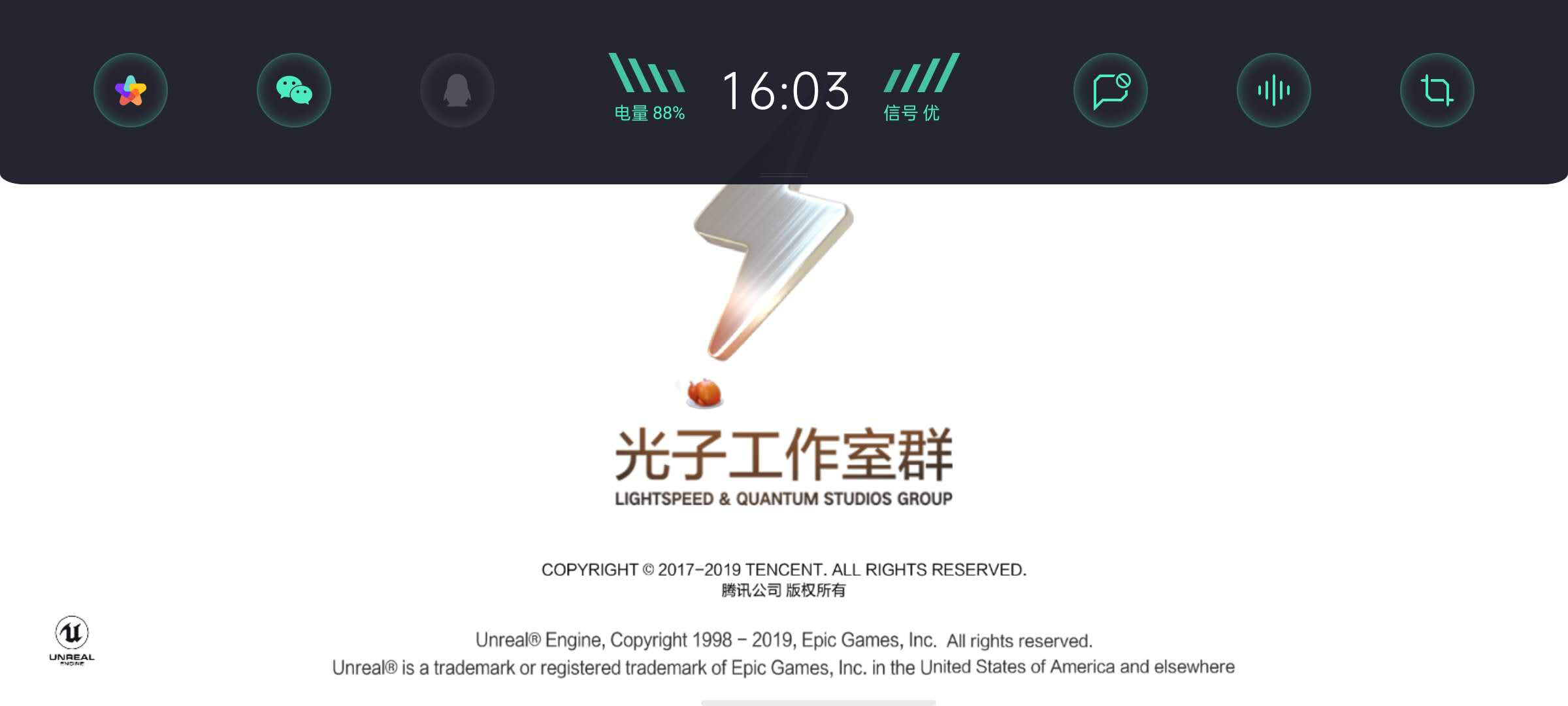1568x706 pixels.
Task: Open the voice changer sound wave icon
Action: pos(1274,90)
